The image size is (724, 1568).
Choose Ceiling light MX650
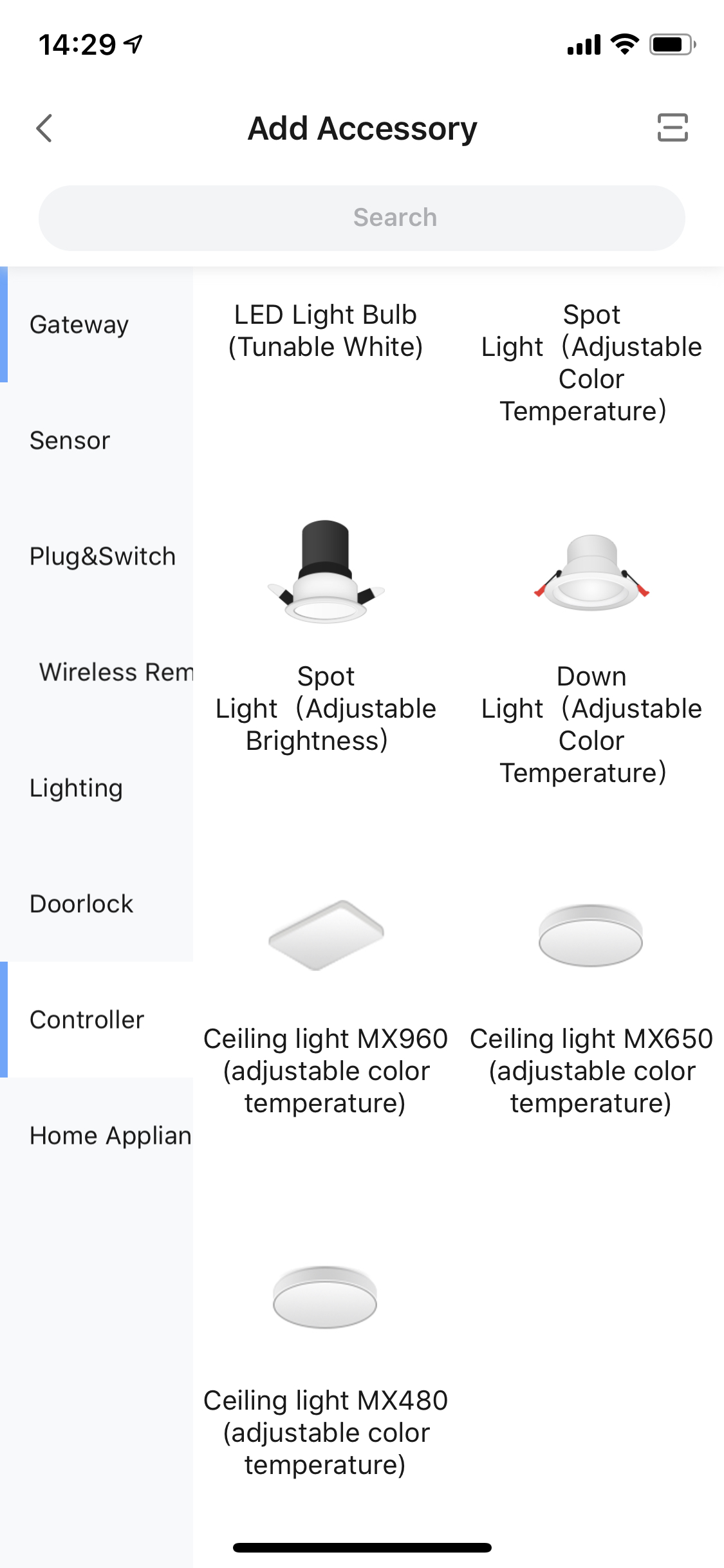(x=591, y=1004)
